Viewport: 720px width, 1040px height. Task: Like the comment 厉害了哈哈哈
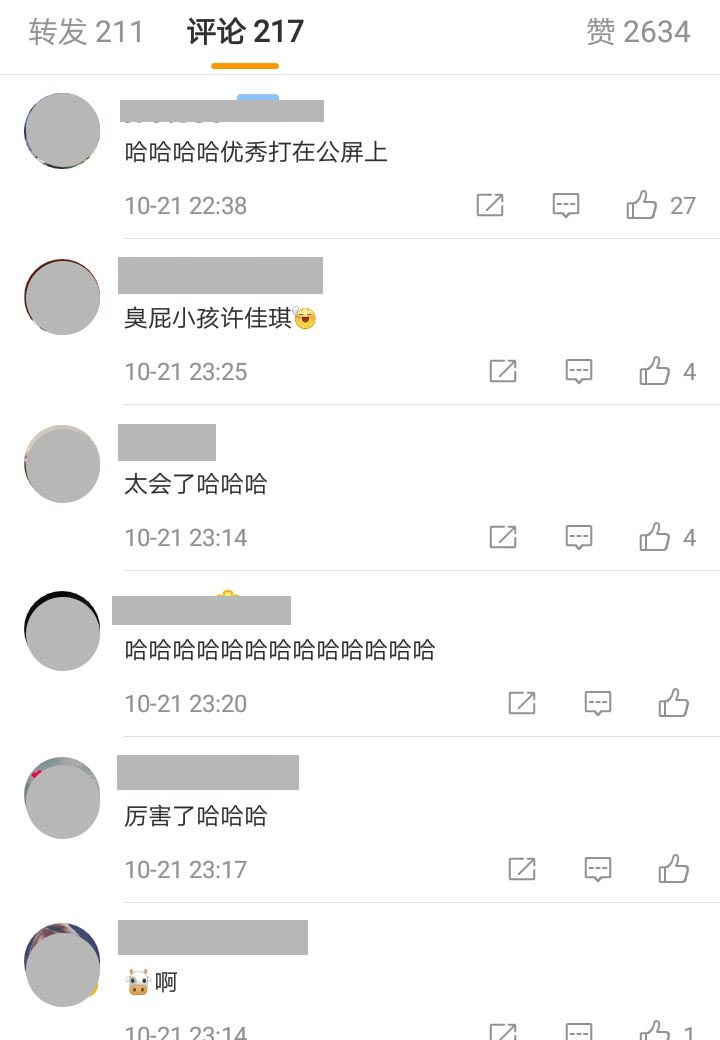point(674,870)
